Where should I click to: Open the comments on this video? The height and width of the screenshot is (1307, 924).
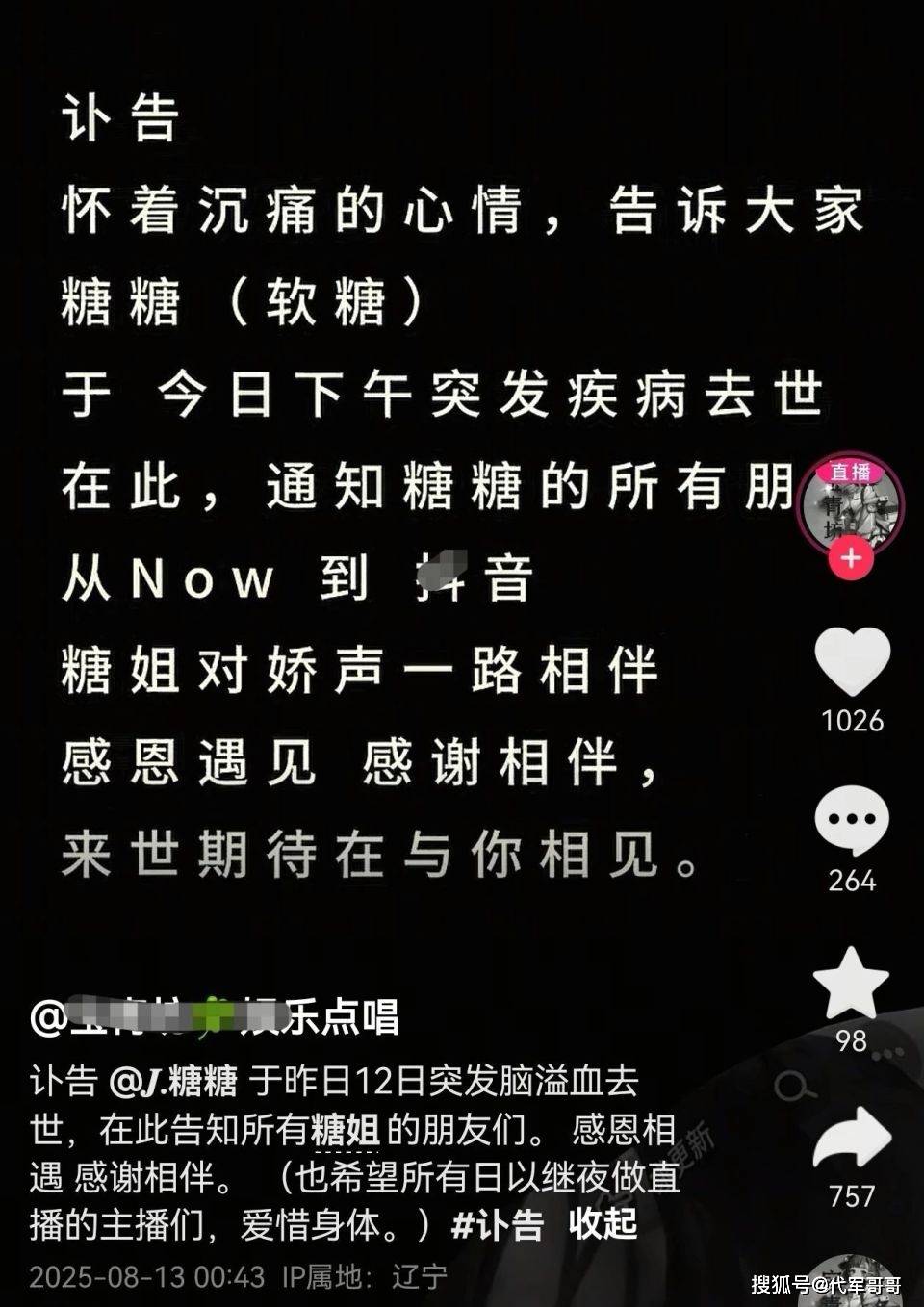click(852, 821)
